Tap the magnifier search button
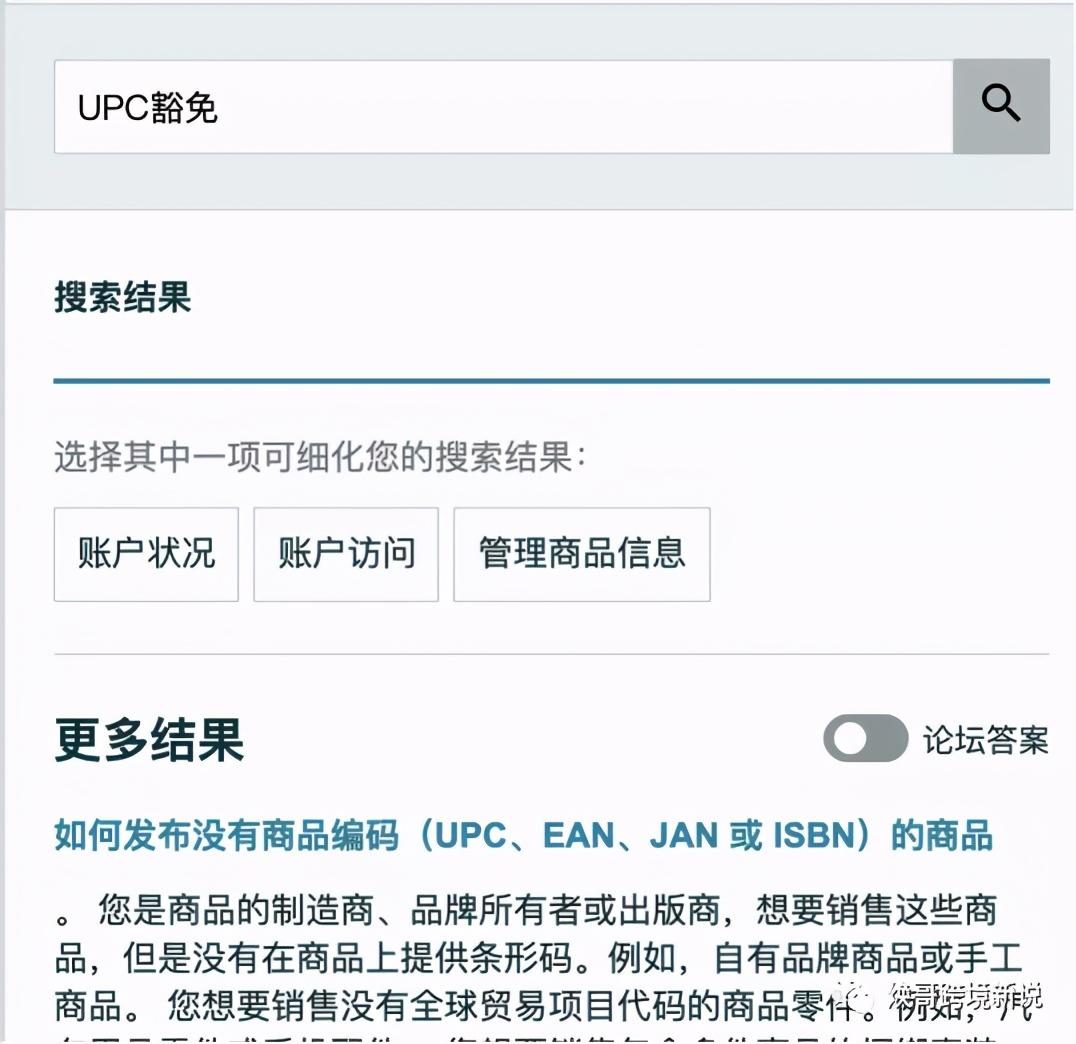1076x1044 pixels. 1001,107
